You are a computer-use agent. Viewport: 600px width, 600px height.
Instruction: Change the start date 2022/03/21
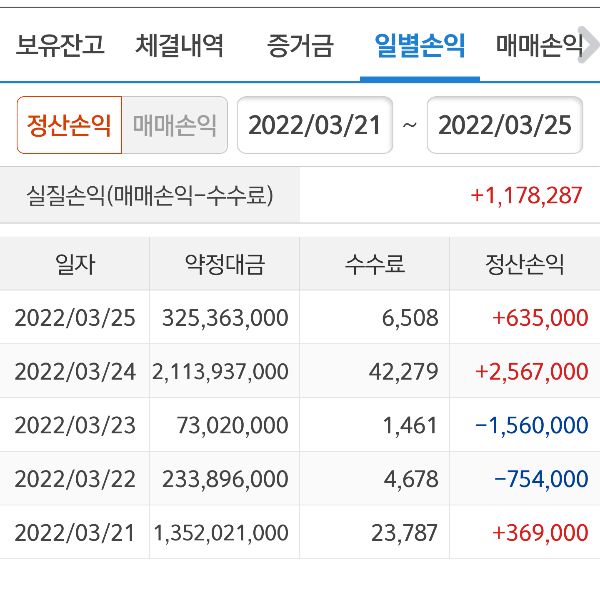click(x=314, y=125)
